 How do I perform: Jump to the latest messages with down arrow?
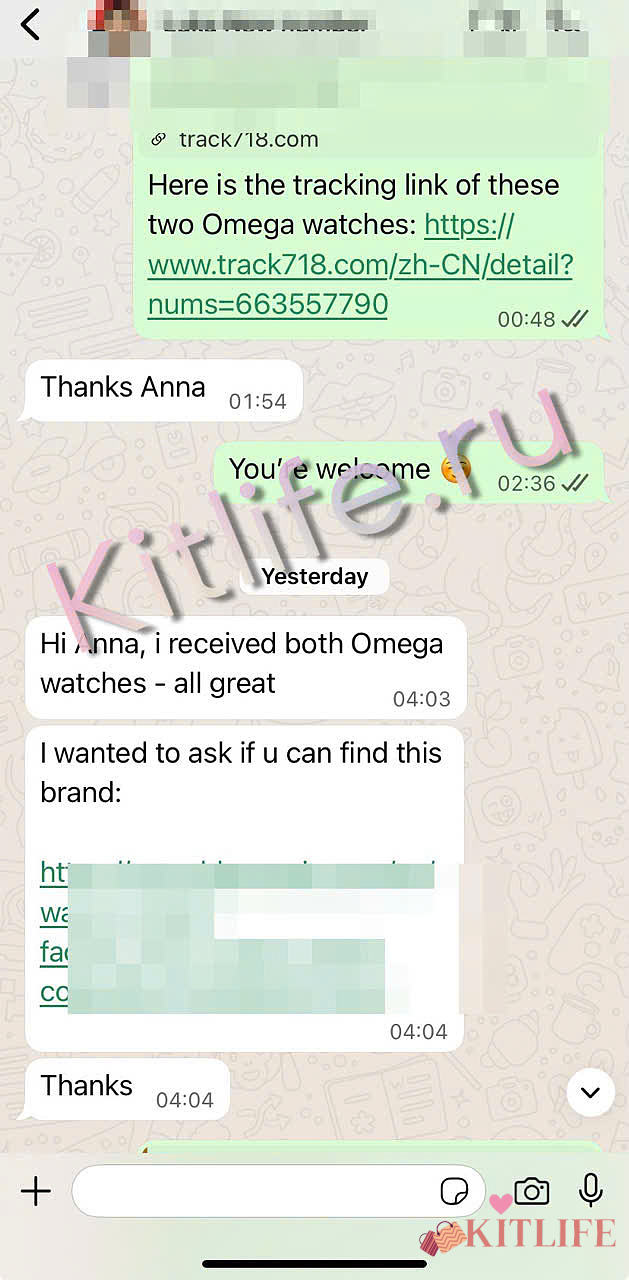(590, 1092)
